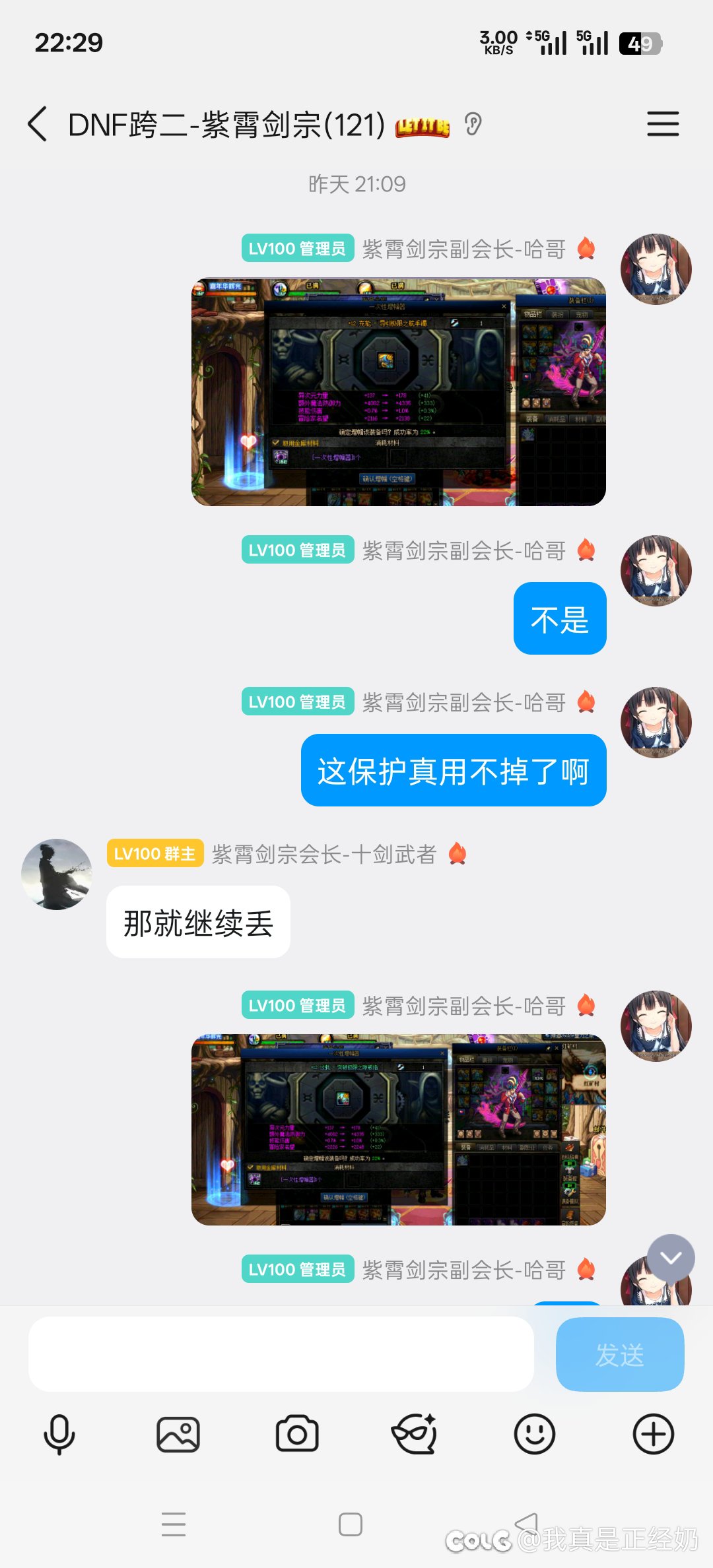Open the voice message microphone icon
The image size is (713, 1568).
click(x=59, y=1434)
